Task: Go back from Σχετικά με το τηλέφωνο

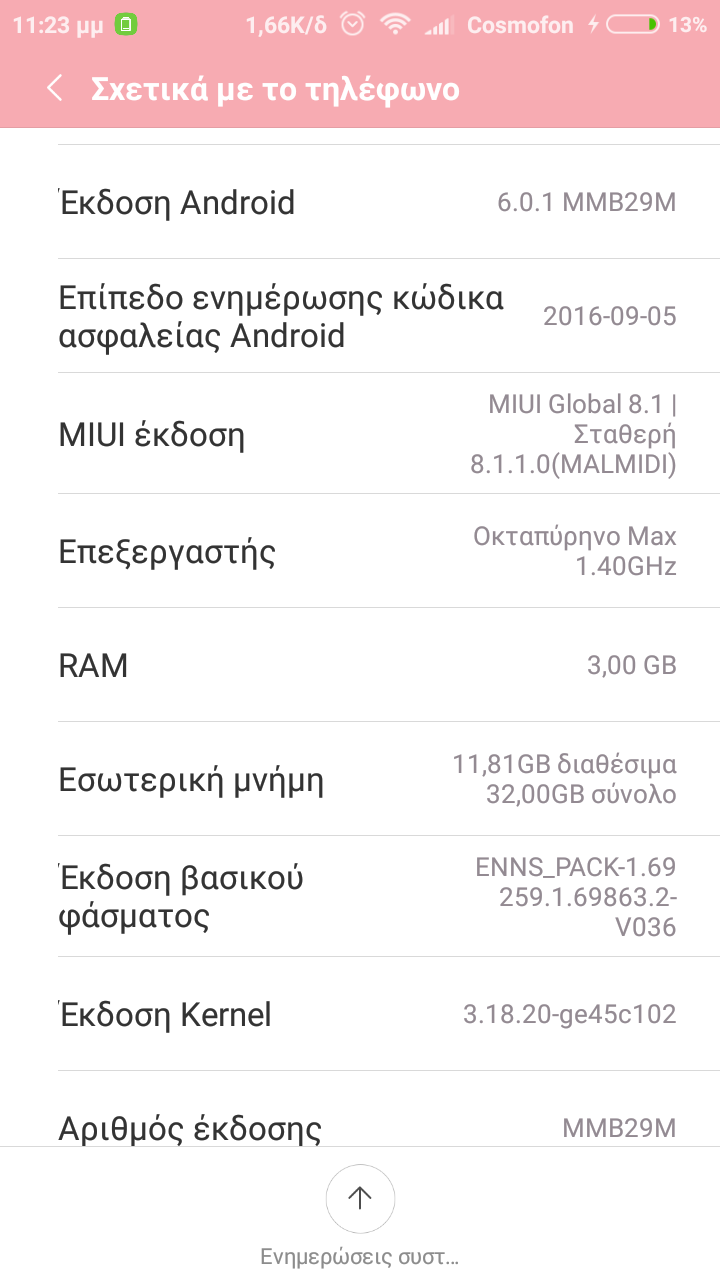Action: pos(55,89)
